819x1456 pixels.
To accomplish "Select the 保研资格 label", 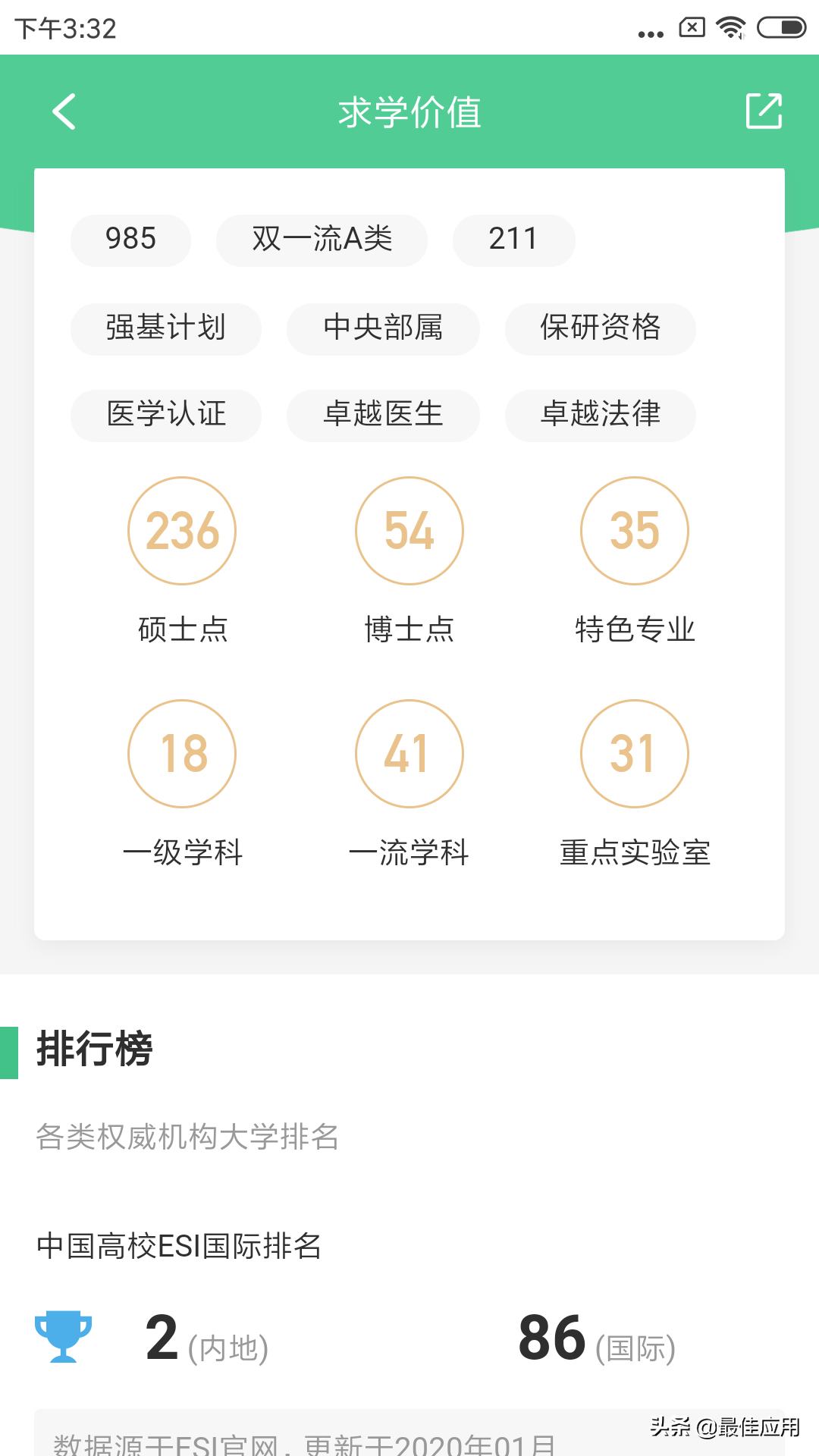I will [600, 328].
